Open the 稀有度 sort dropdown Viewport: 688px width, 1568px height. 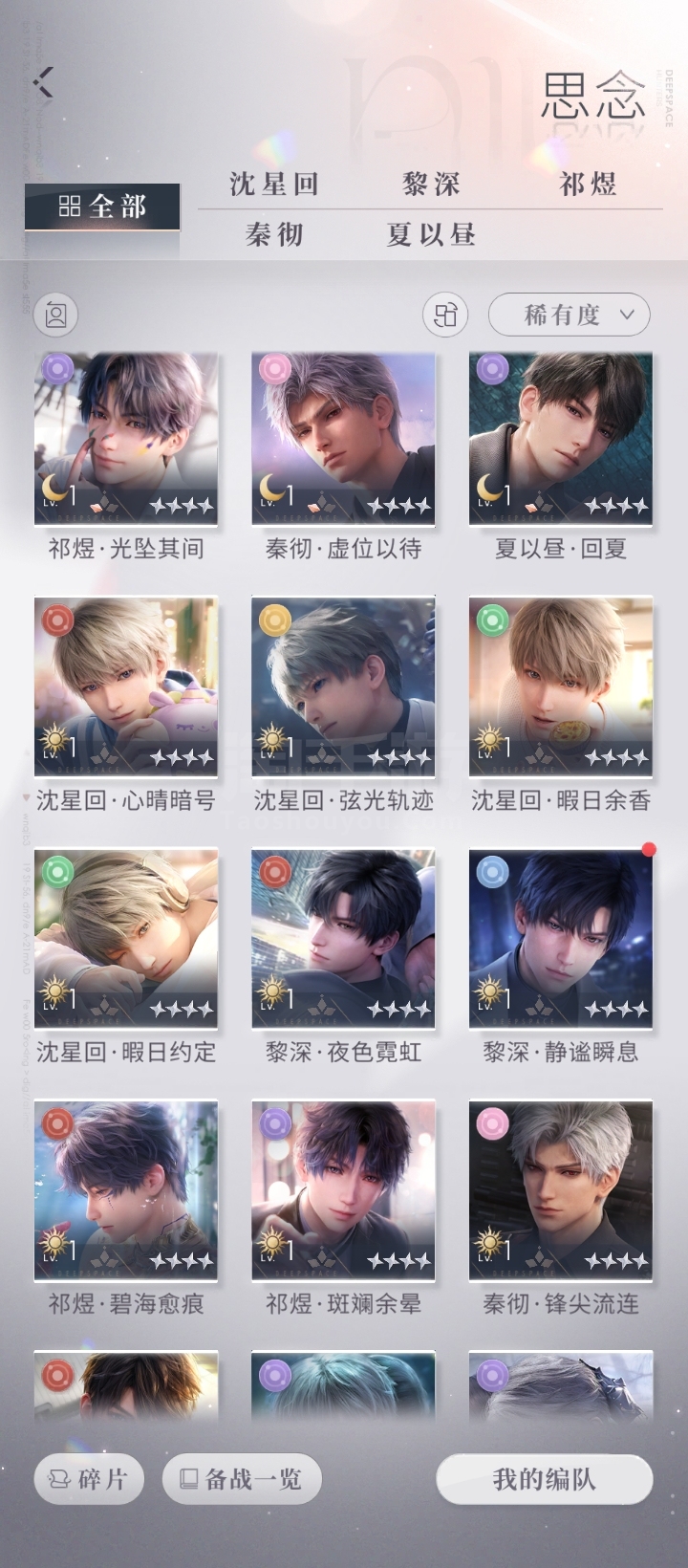click(570, 315)
